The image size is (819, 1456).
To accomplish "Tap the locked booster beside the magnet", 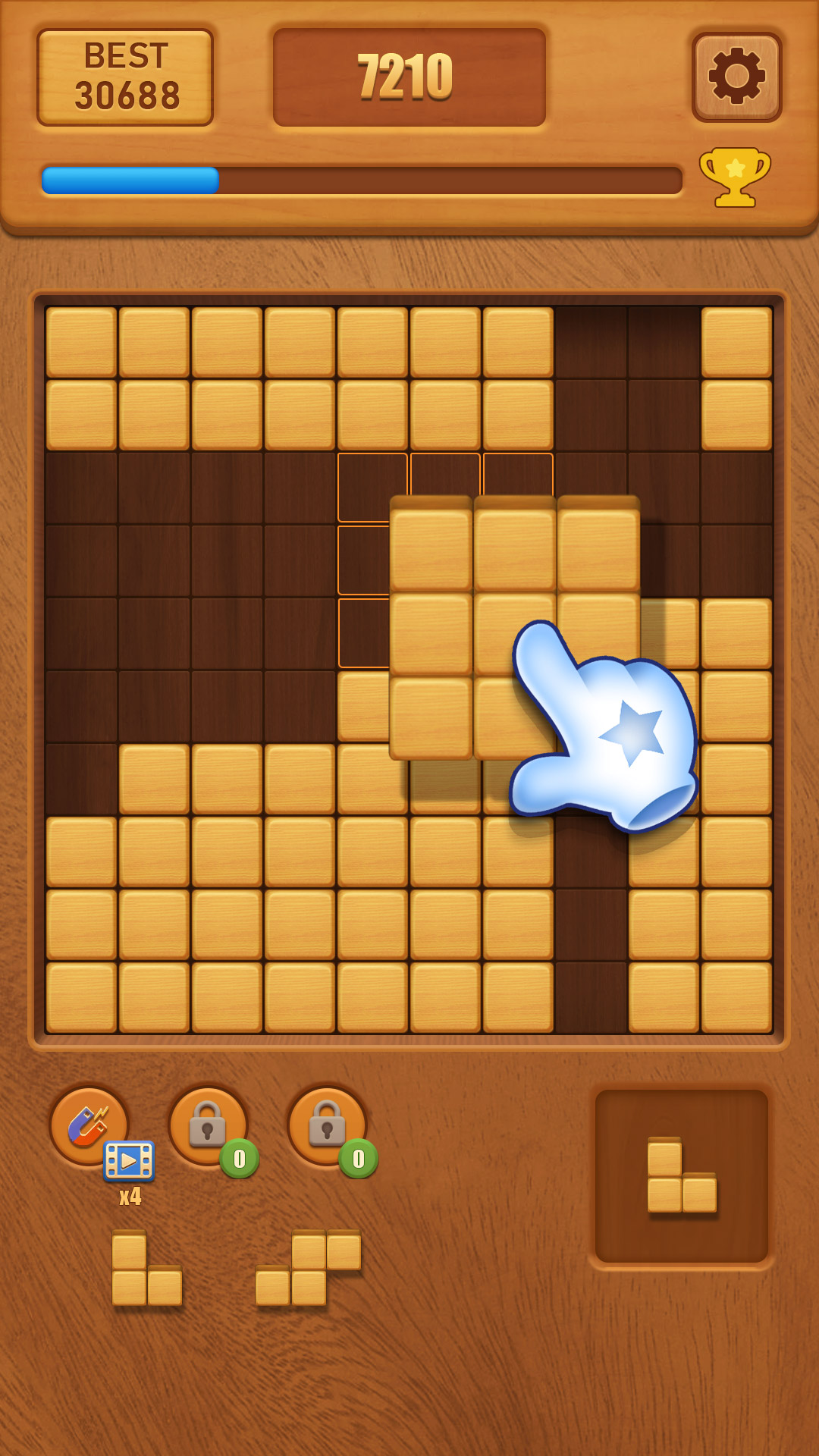I will pos(209,1126).
